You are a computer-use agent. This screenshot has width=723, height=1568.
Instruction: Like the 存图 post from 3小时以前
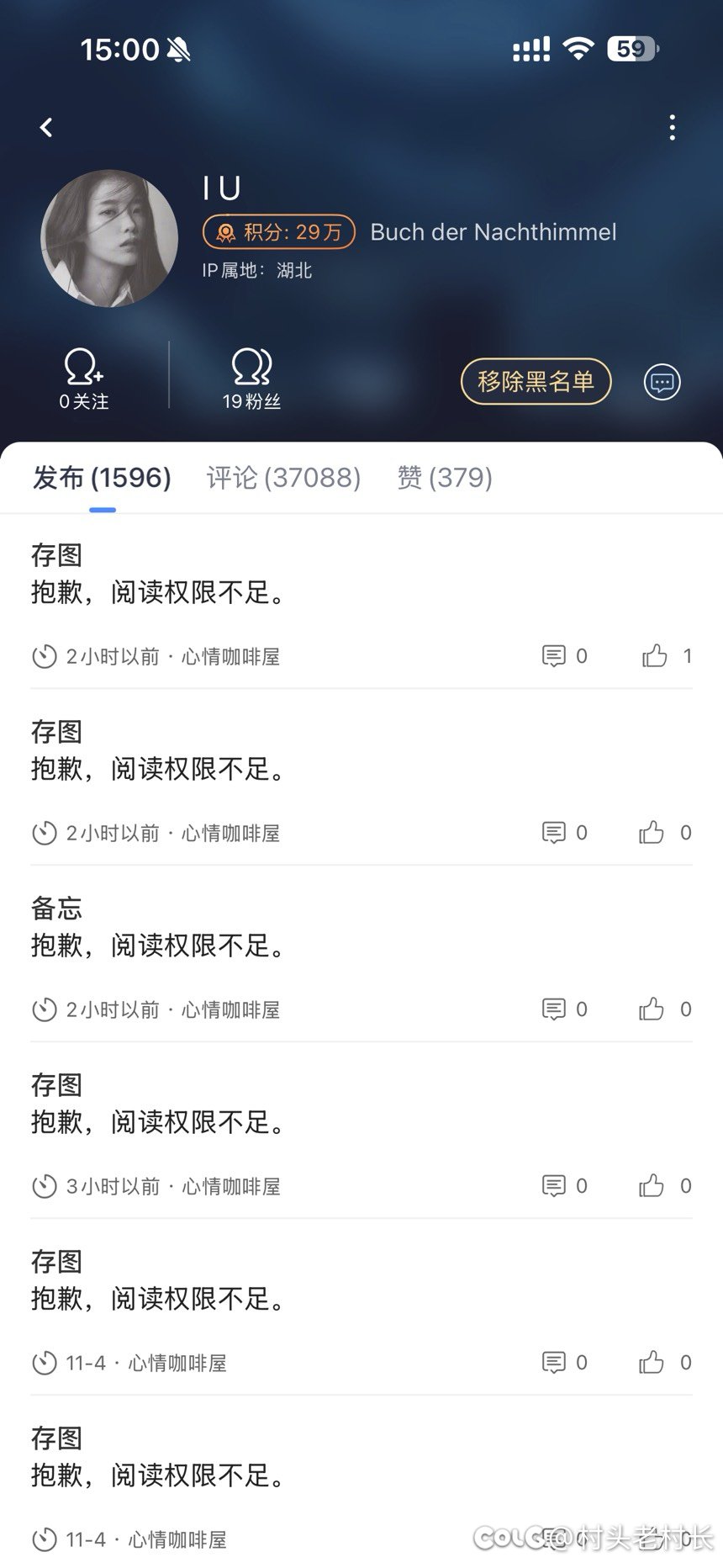click(x=652, y=1186)
